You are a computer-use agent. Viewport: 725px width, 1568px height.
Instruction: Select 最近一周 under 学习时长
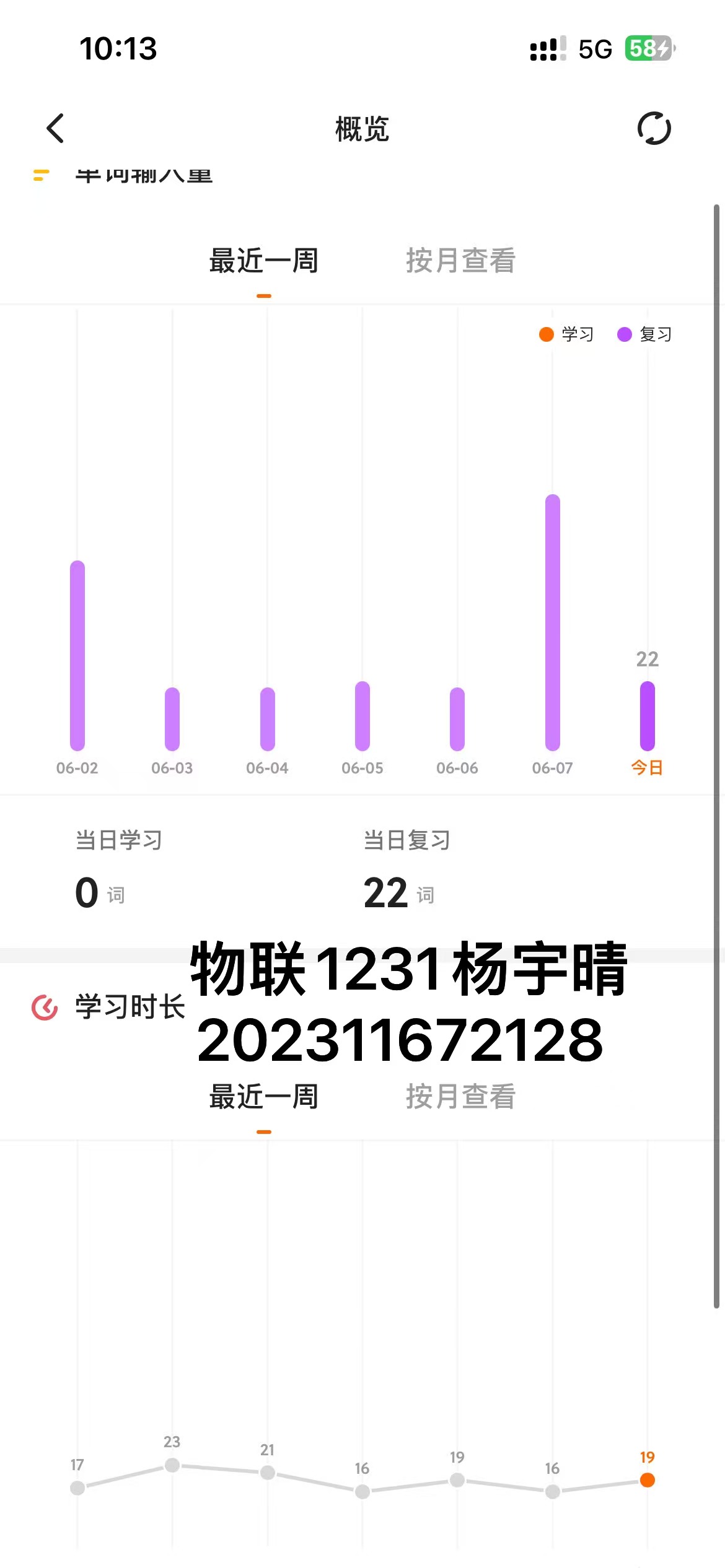264,1097
